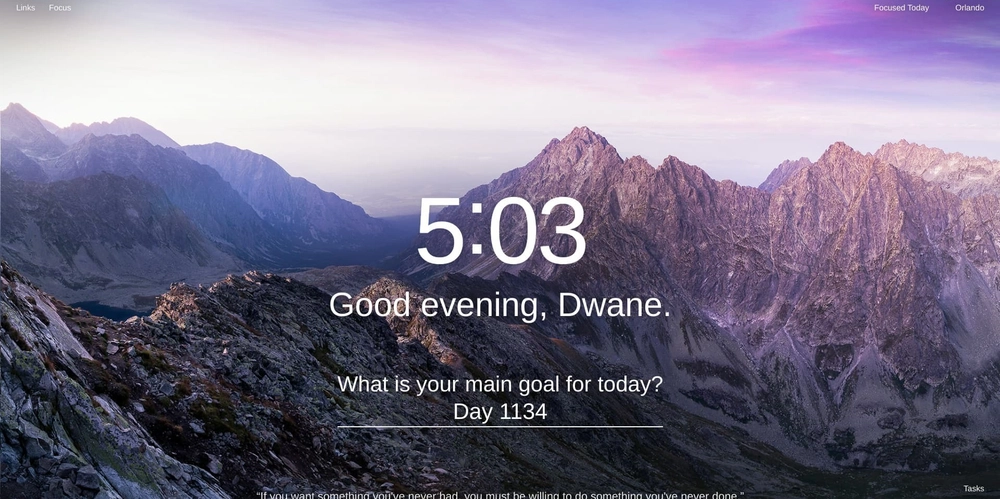Screen dimensions: 1000x499
Task: Open the Focus mode option
Action: coord(60,8)
